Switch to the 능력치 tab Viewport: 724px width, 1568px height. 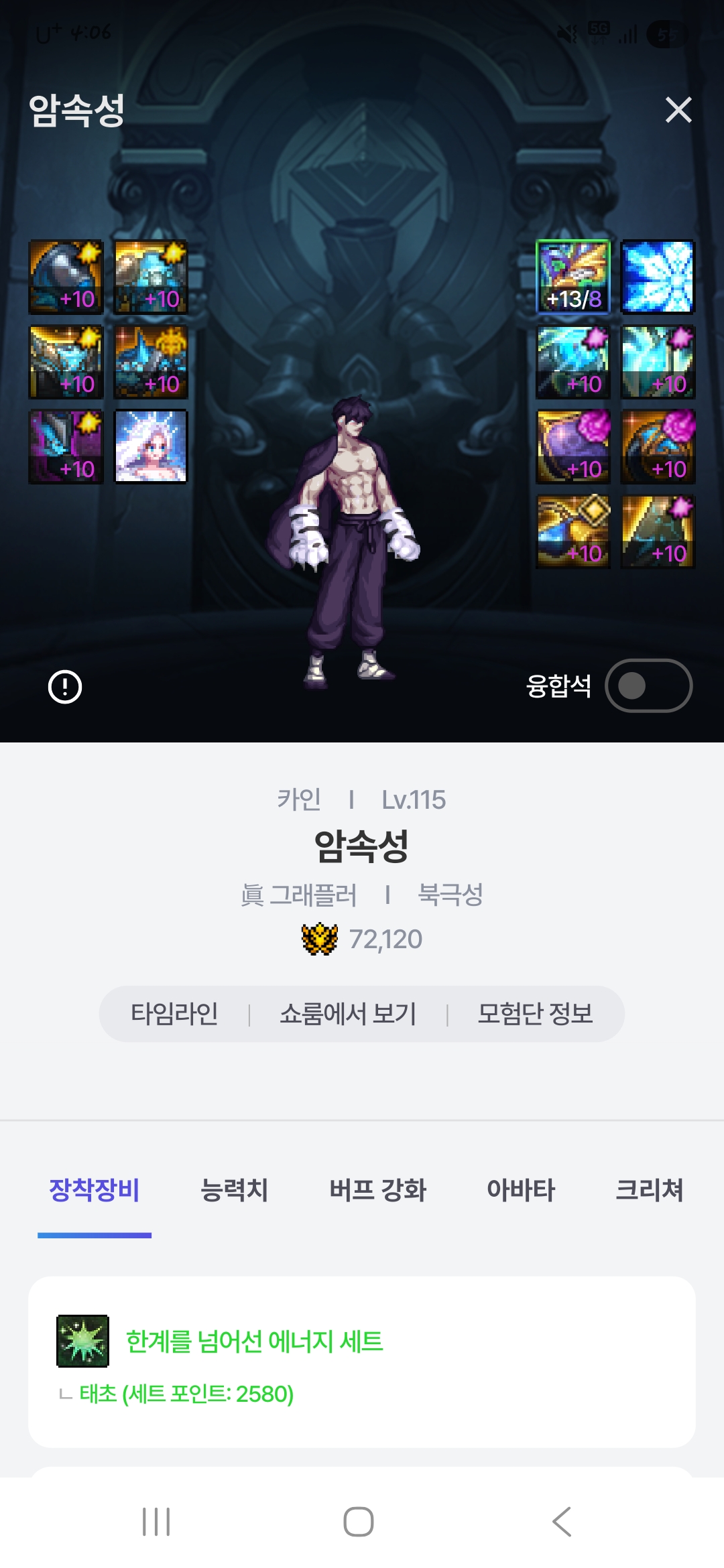click(234, 1190)
